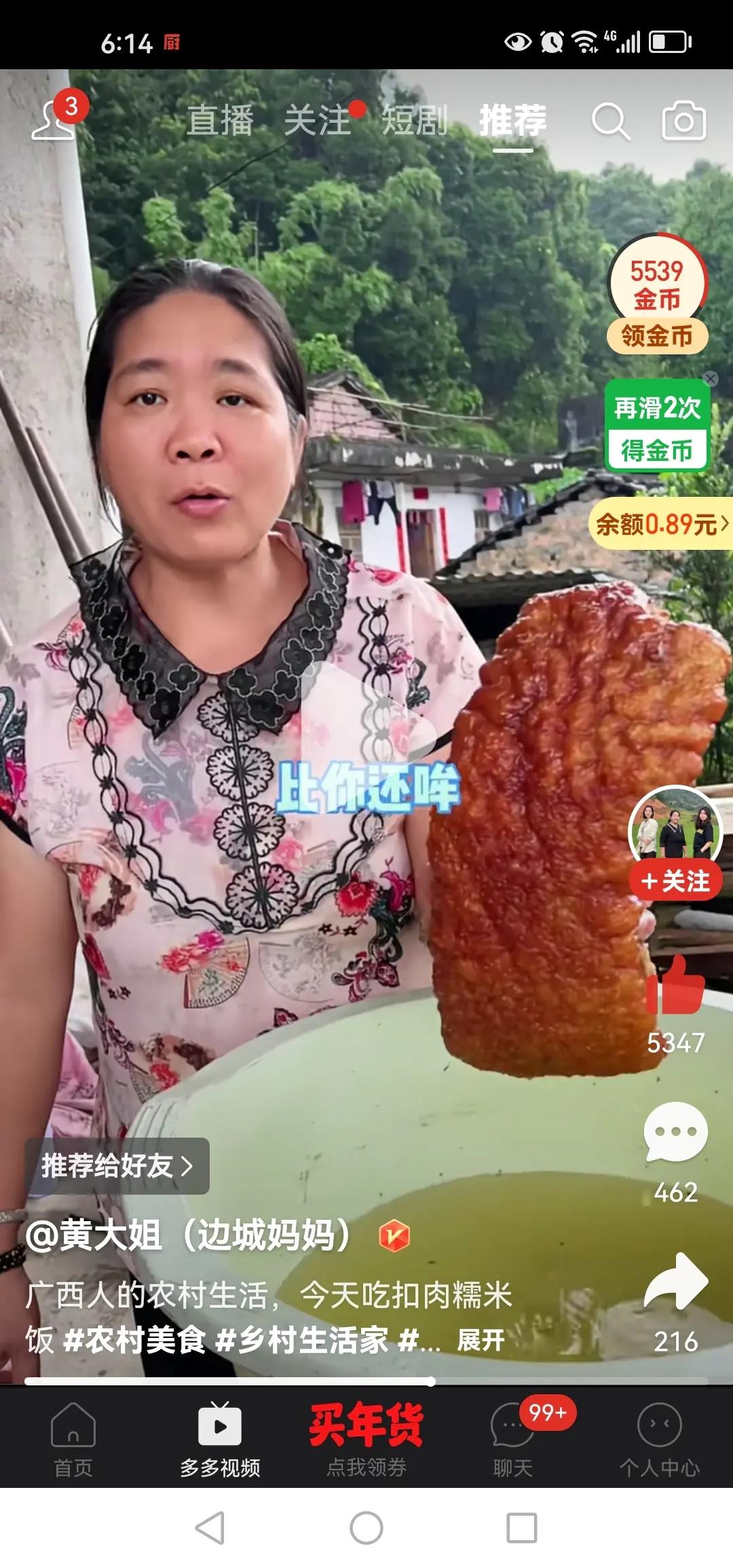Switch to the 直播 tab

point(220,121)
